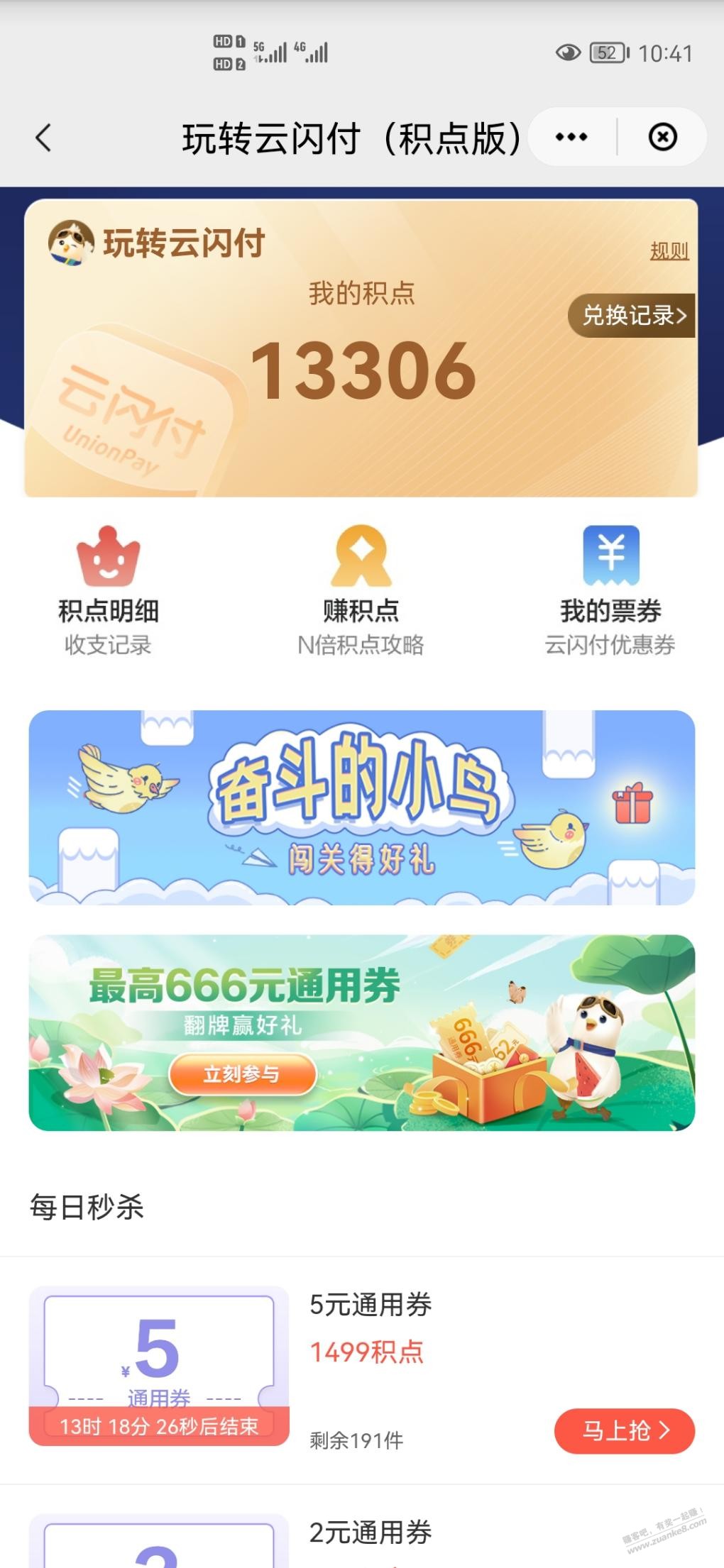The height and width of the screenshot is (1568, 724).
Task: Open the 规则 rules link
Action: (x=669, y=250)
